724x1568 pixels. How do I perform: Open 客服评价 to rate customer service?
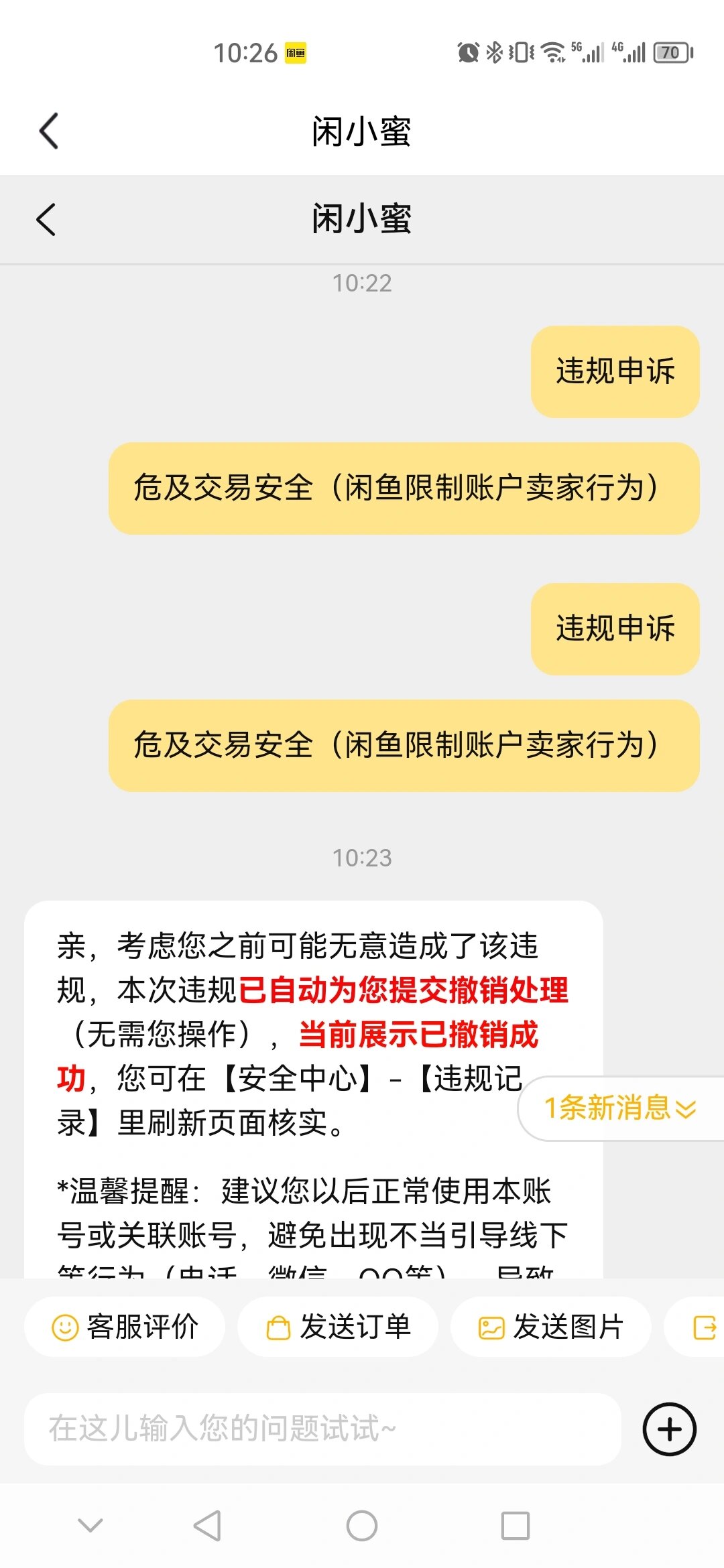point(125,1327)
